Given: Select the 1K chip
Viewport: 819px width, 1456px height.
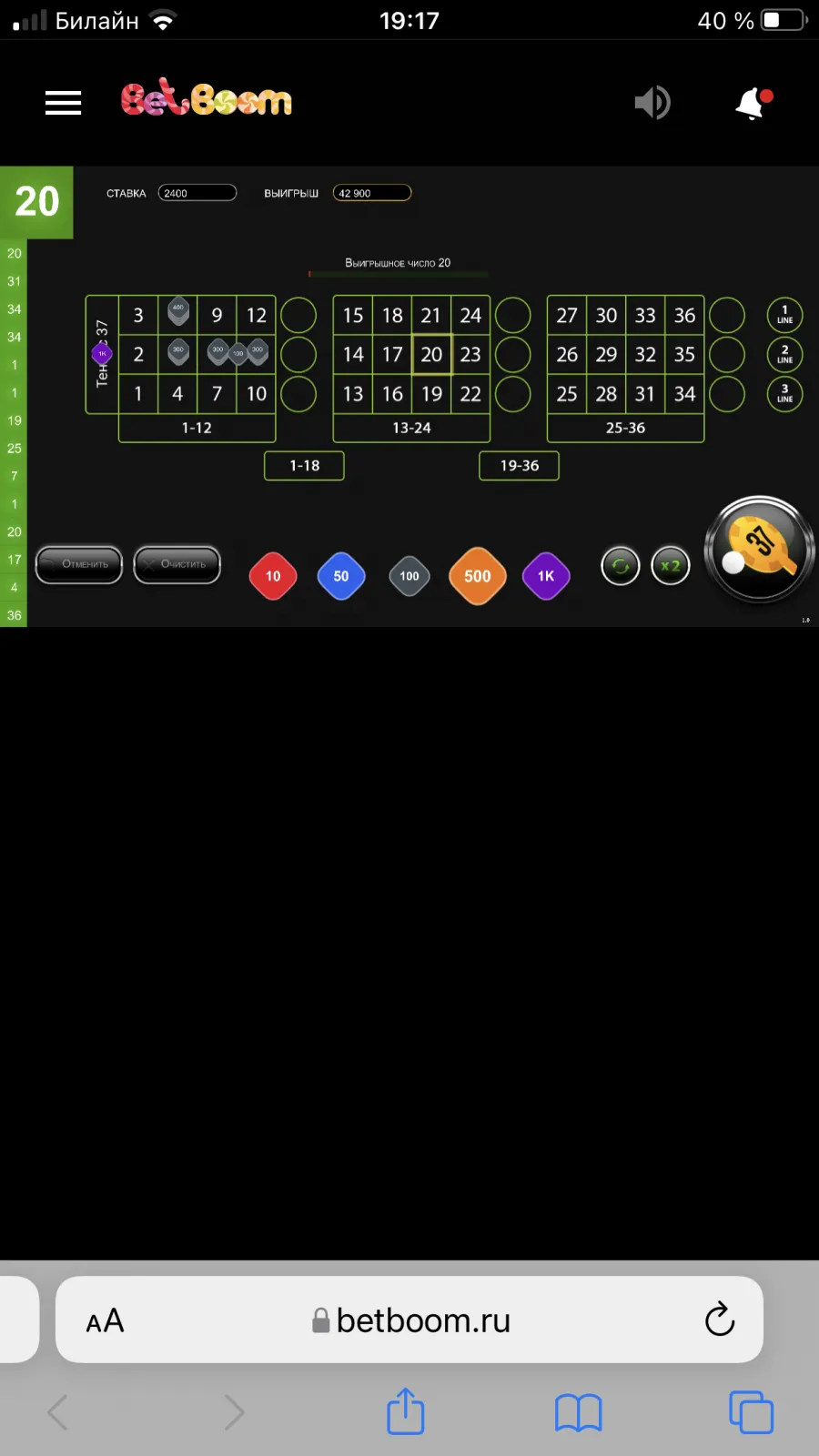Looking at the screenshot, I should click(546, 576).
